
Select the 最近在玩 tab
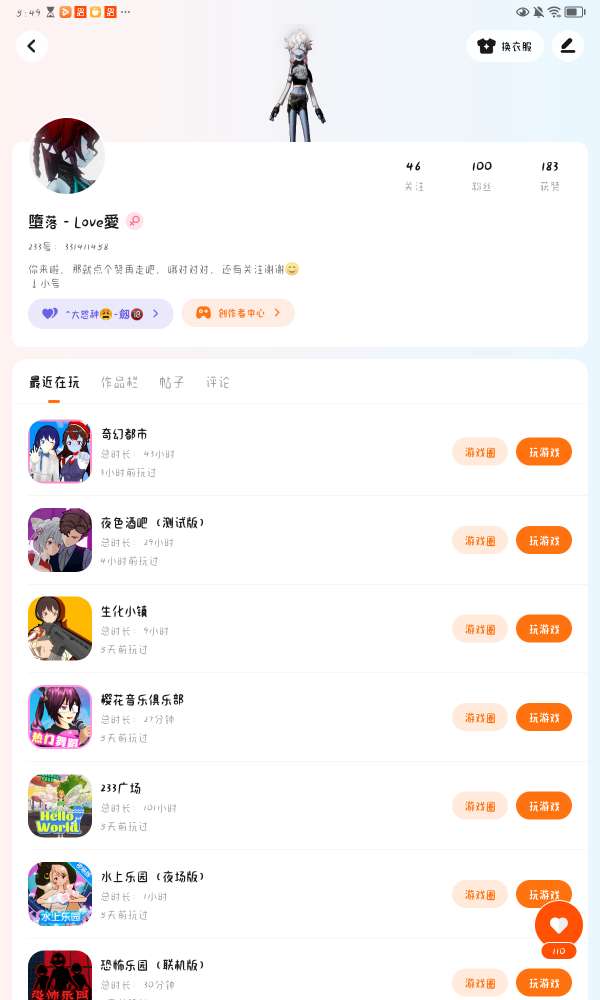54,382
